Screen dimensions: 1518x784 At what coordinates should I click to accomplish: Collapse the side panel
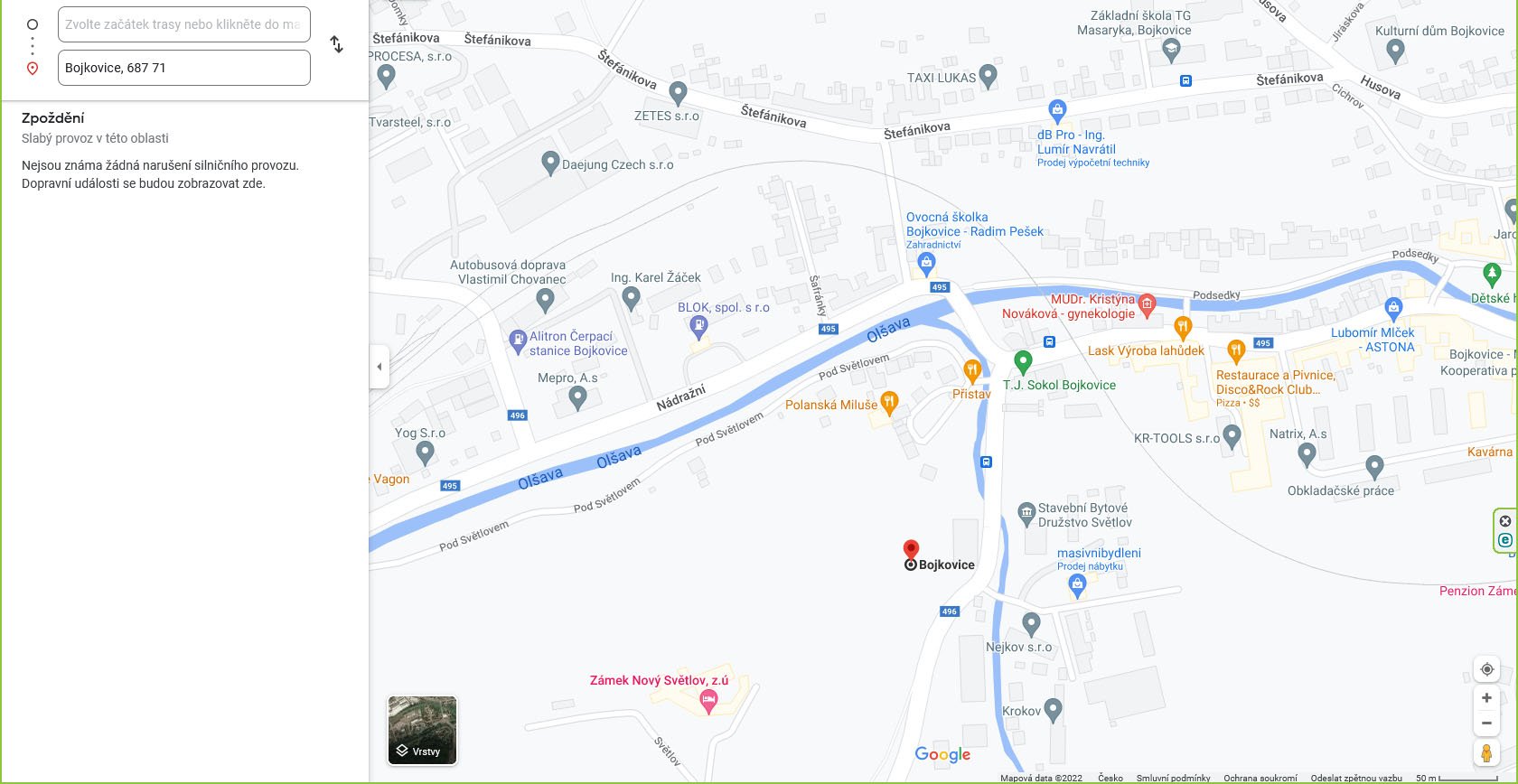[379, 367]
